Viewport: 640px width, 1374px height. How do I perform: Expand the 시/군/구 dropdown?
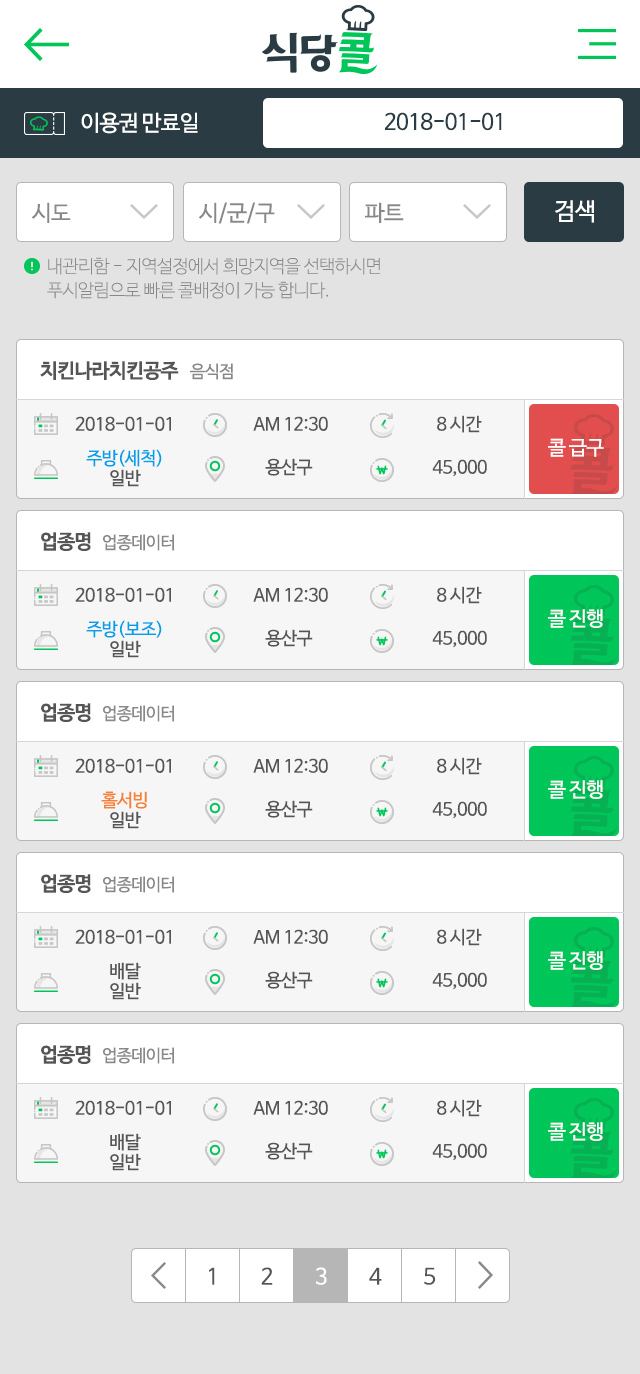(x=262, y=212)
